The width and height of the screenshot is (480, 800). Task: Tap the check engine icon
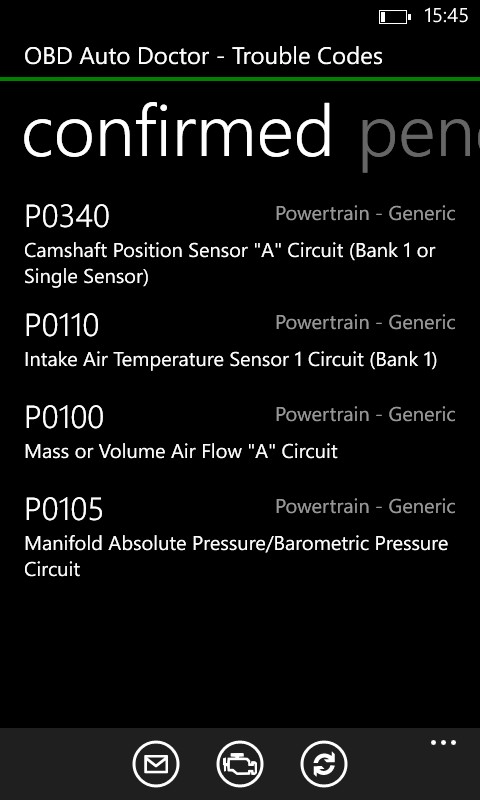240,764
